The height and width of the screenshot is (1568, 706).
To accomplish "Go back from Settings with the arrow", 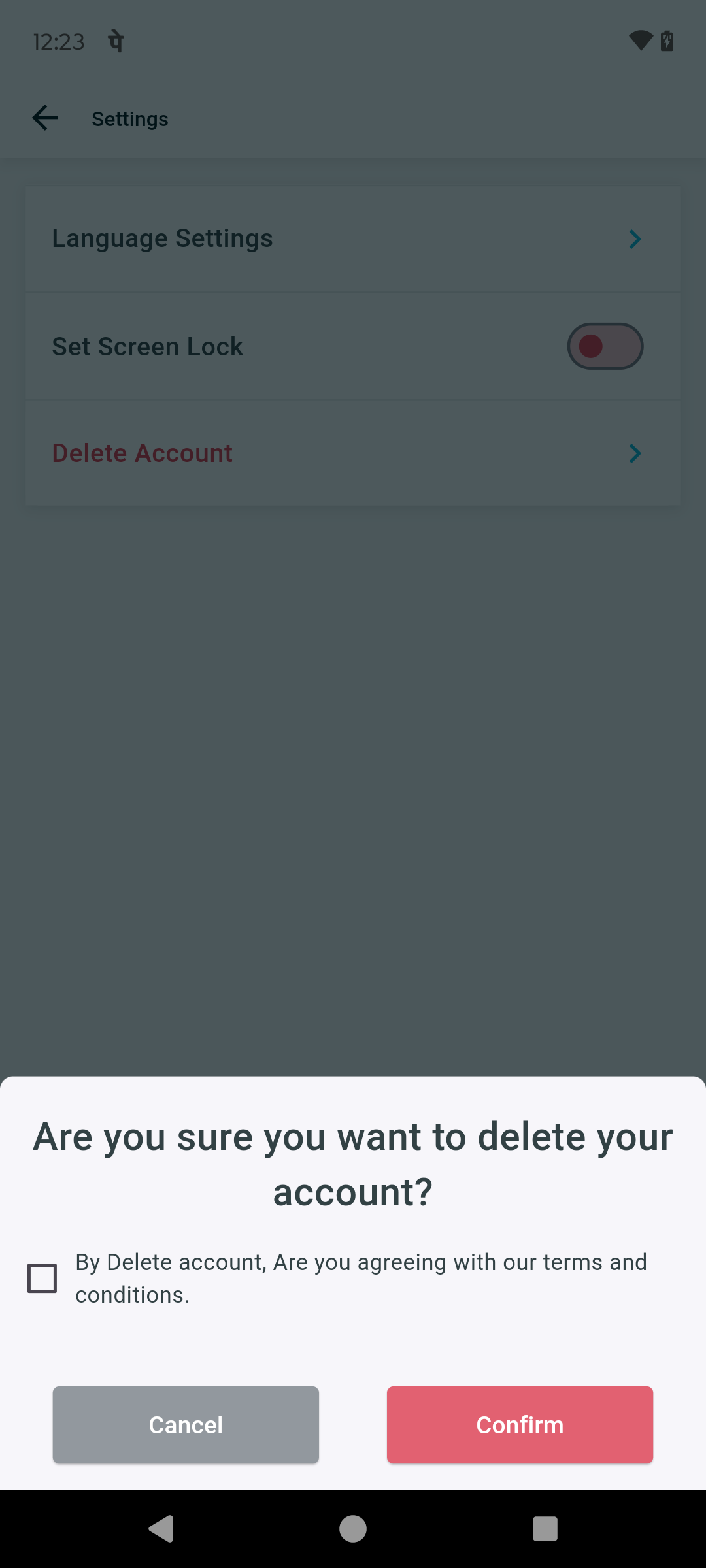I will (45, 118).
